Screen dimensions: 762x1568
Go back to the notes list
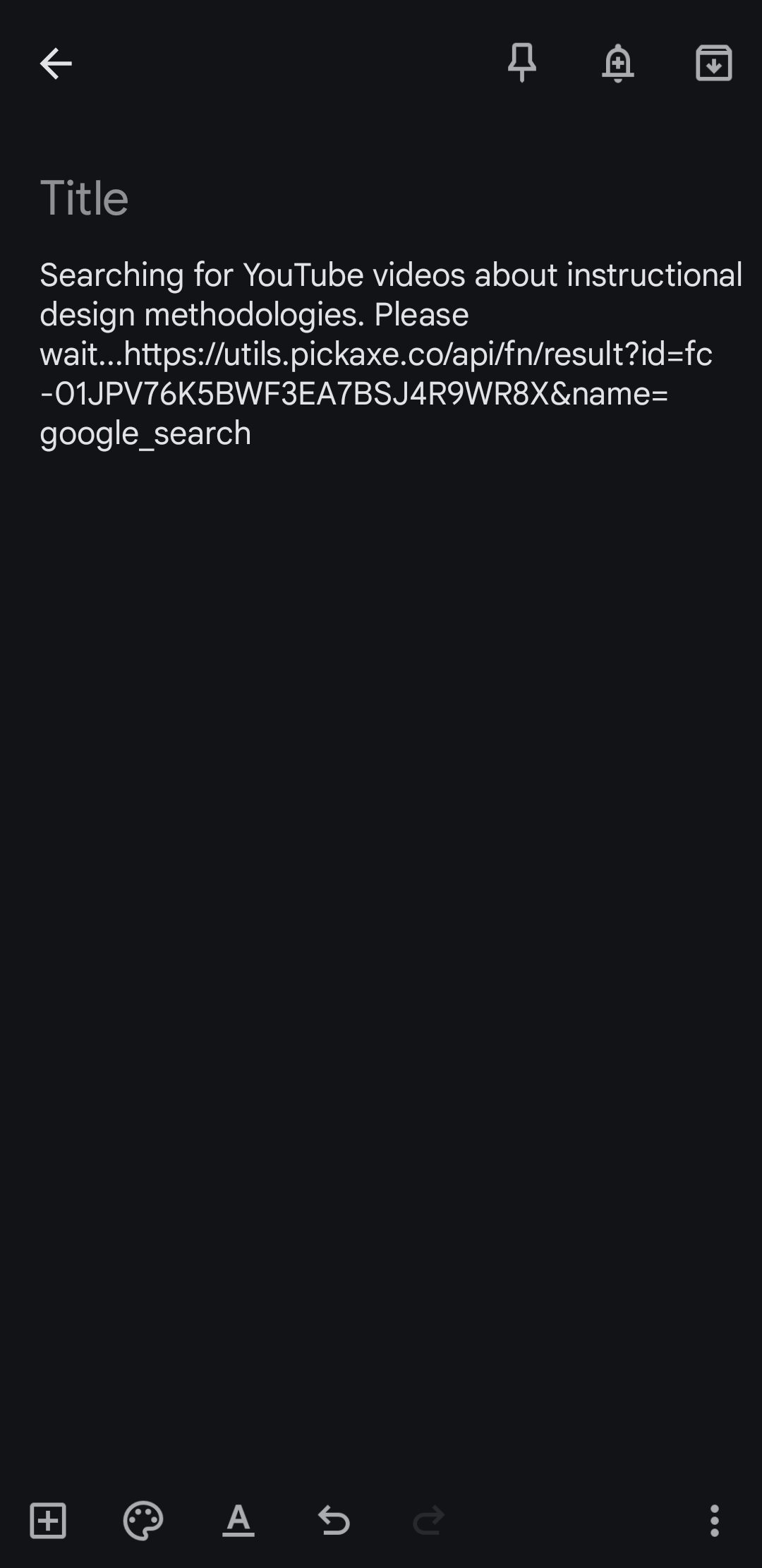56,64
